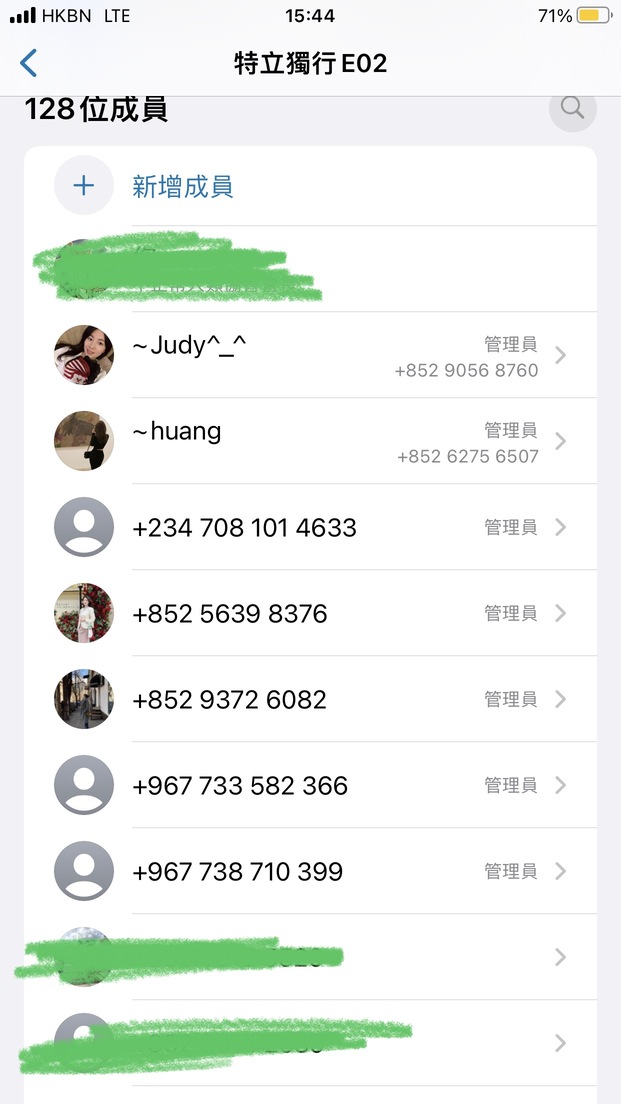
Task: Go back from the 特立獨行E02 group info
Action: coord(29,63)
